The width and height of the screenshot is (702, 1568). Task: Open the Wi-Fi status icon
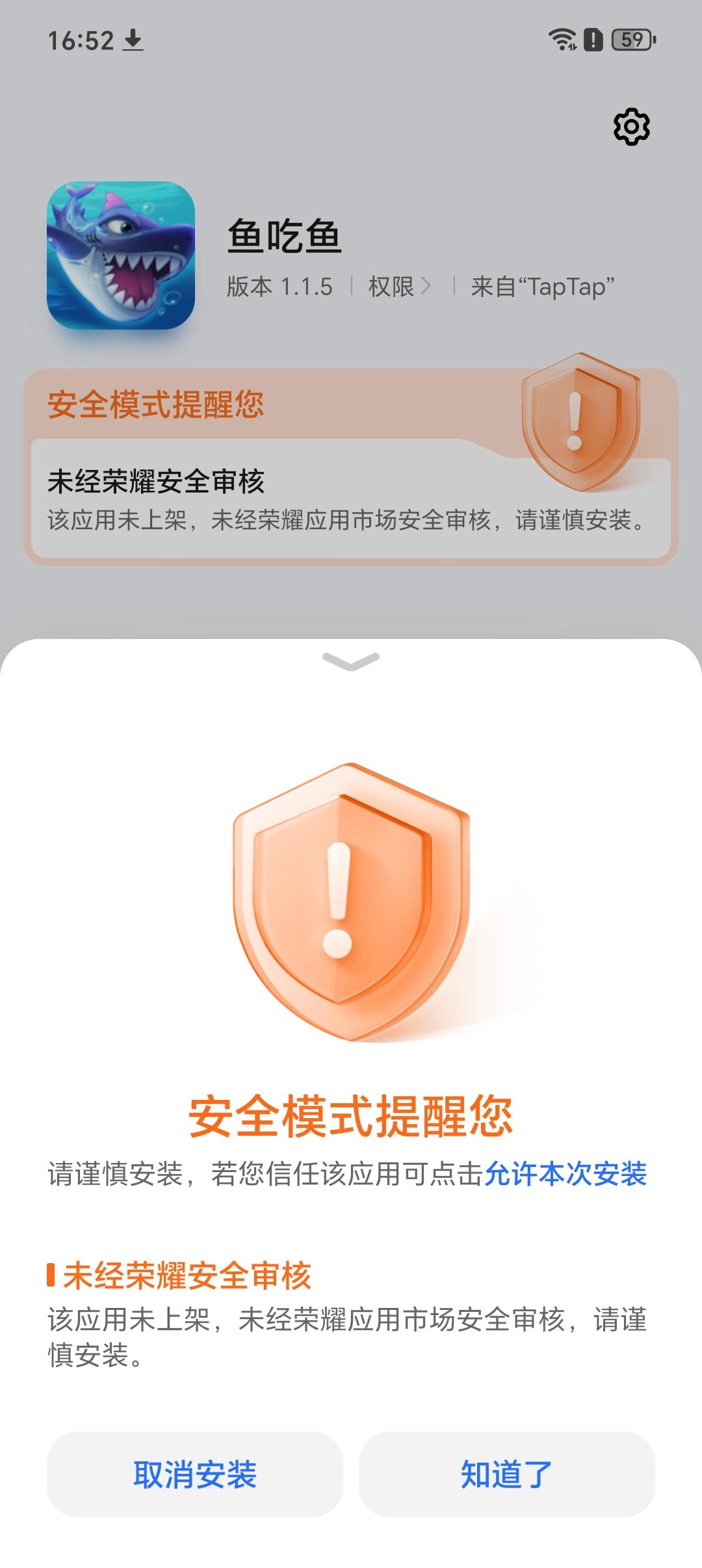[563, 40]
